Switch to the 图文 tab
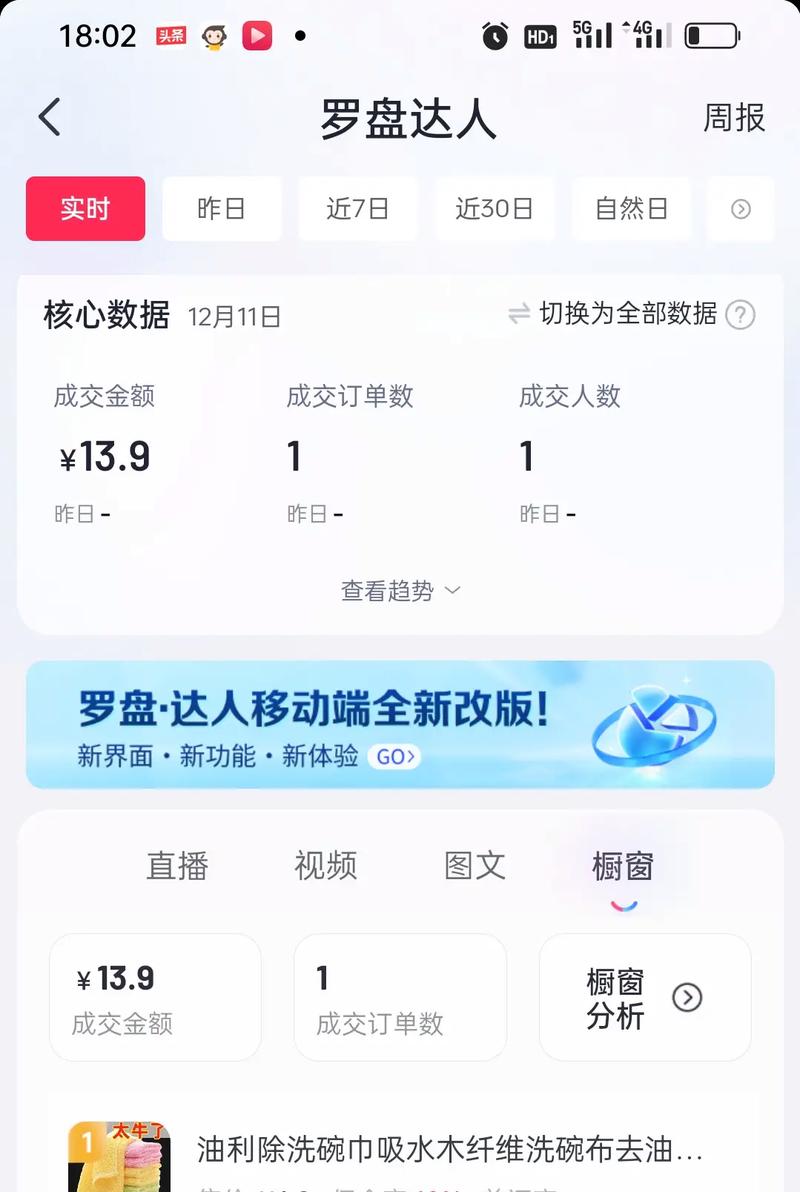 tap(473, 868)
